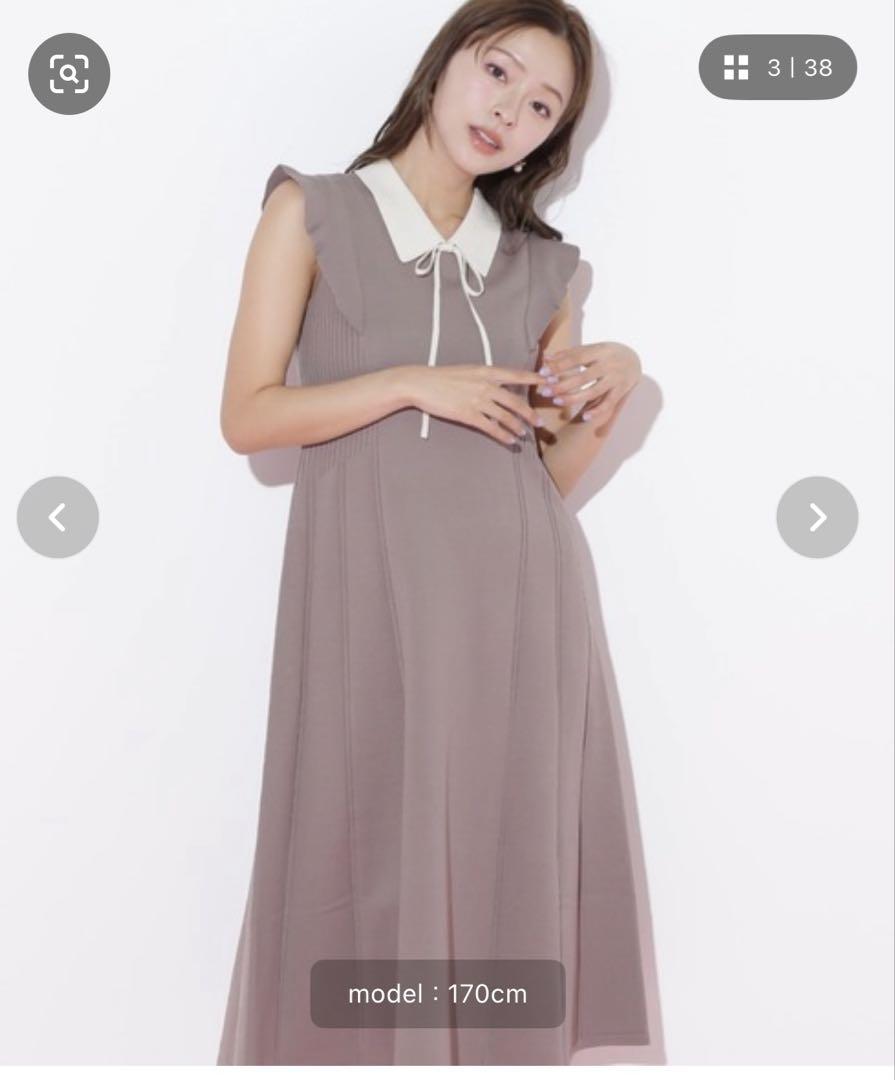Image resolution: width=895 pixels, height=1080 pixels.
Task: Open the visual image search icon
Action: [68, 73]
